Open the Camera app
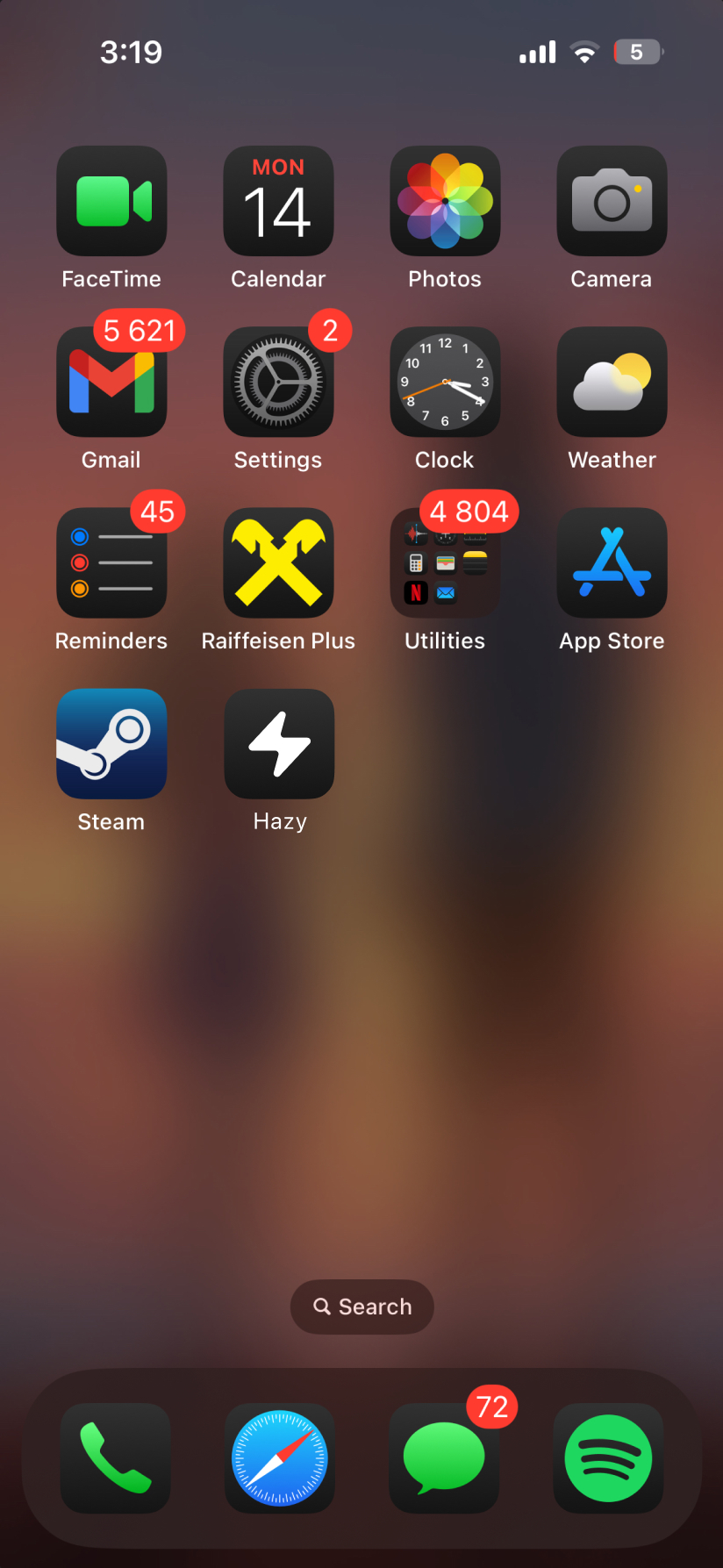723x1568 pixels. [612, 201]
